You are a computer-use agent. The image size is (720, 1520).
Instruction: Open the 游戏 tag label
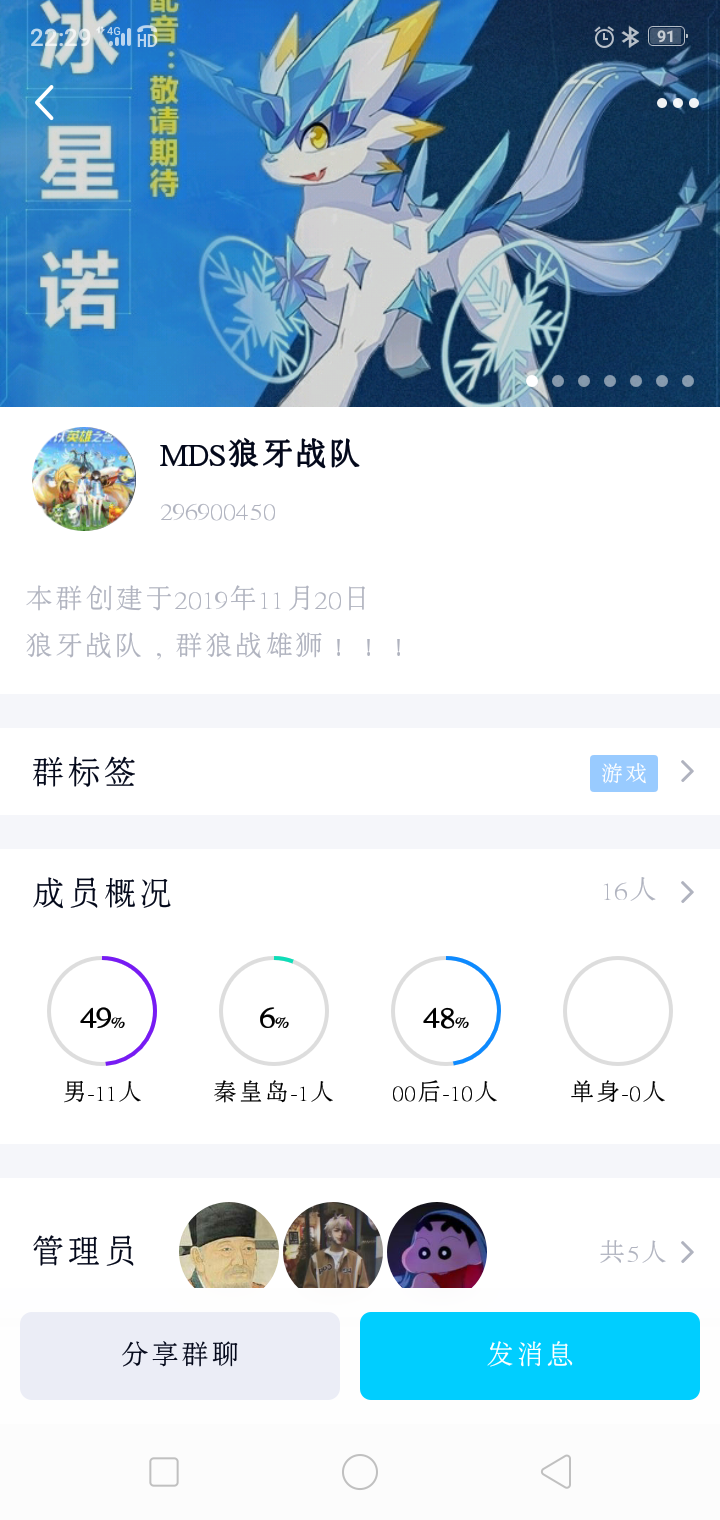[623, 773]
